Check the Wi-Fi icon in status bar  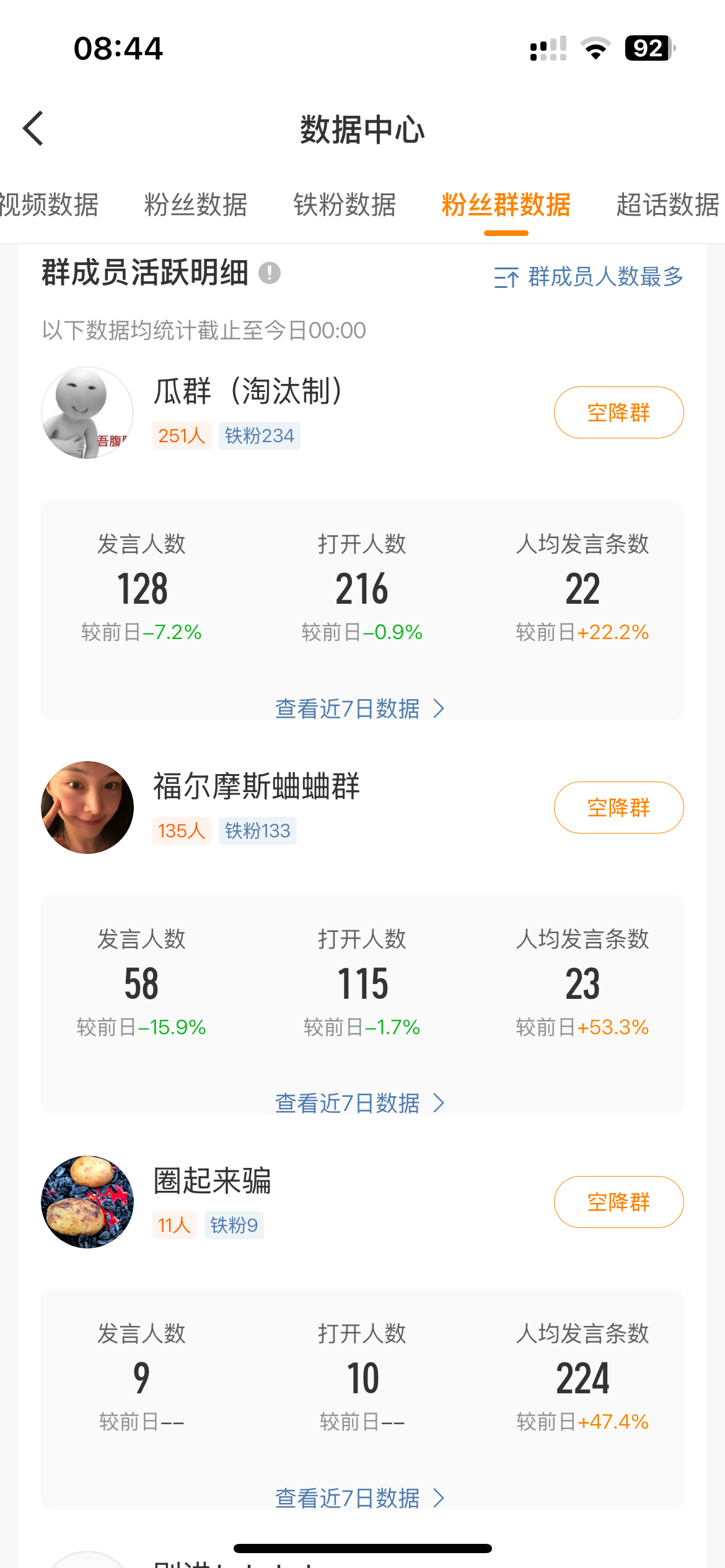[594, 48]
